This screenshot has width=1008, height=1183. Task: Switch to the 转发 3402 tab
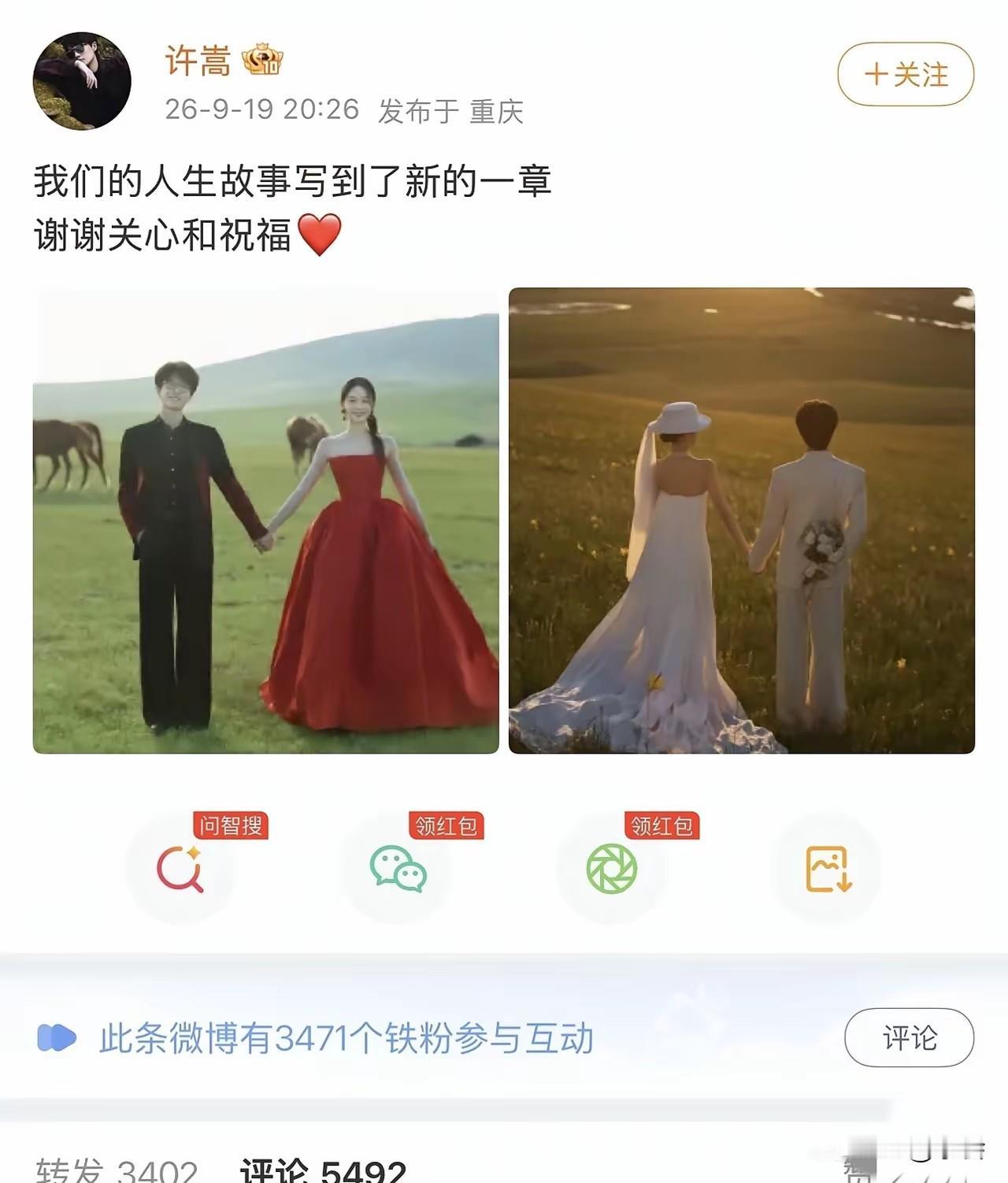pos(117,1170)
